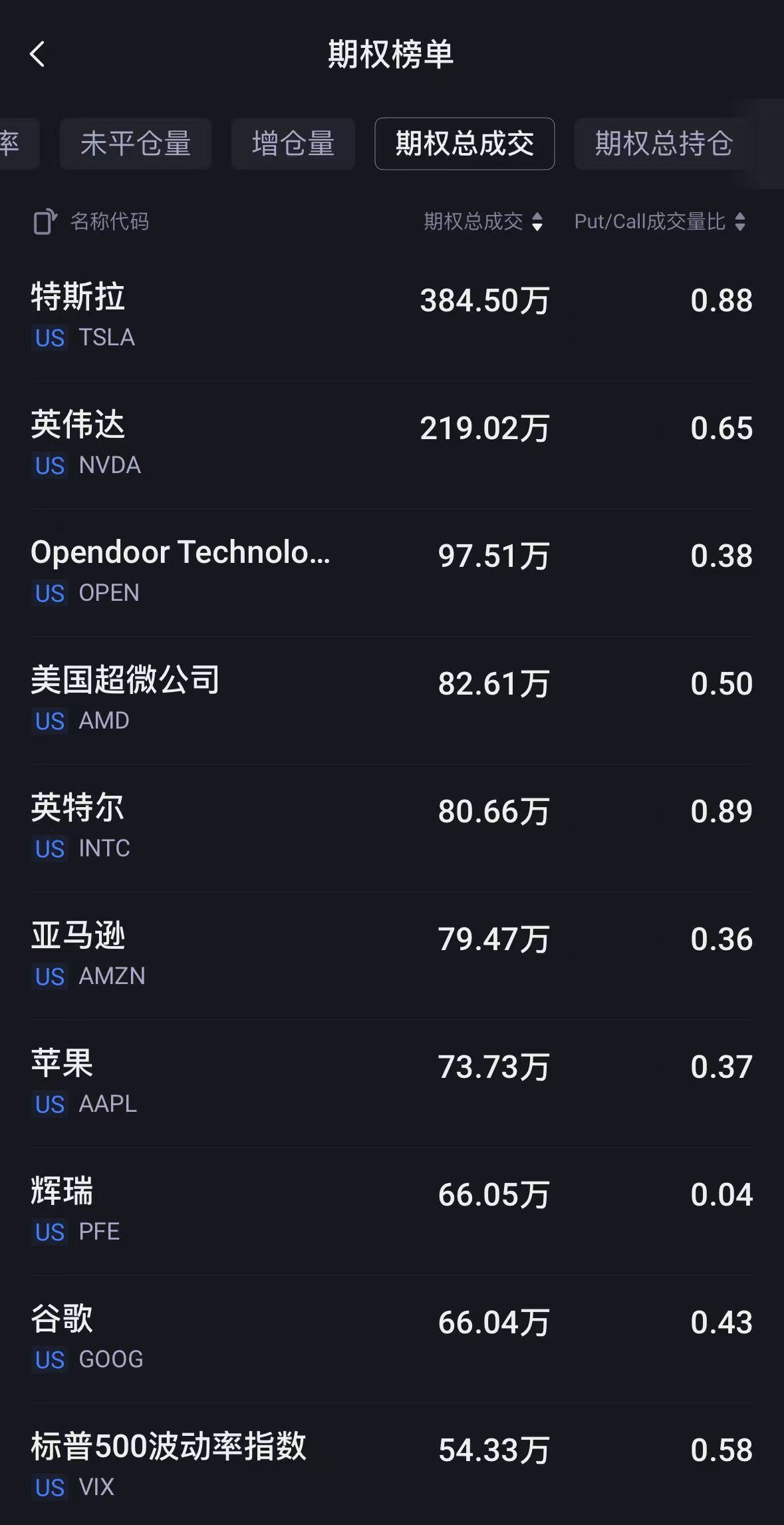Viewport: 784px width, 1525px height.
Task: Open the 特斯拉 TSLA row
Action: coord(392,317)
